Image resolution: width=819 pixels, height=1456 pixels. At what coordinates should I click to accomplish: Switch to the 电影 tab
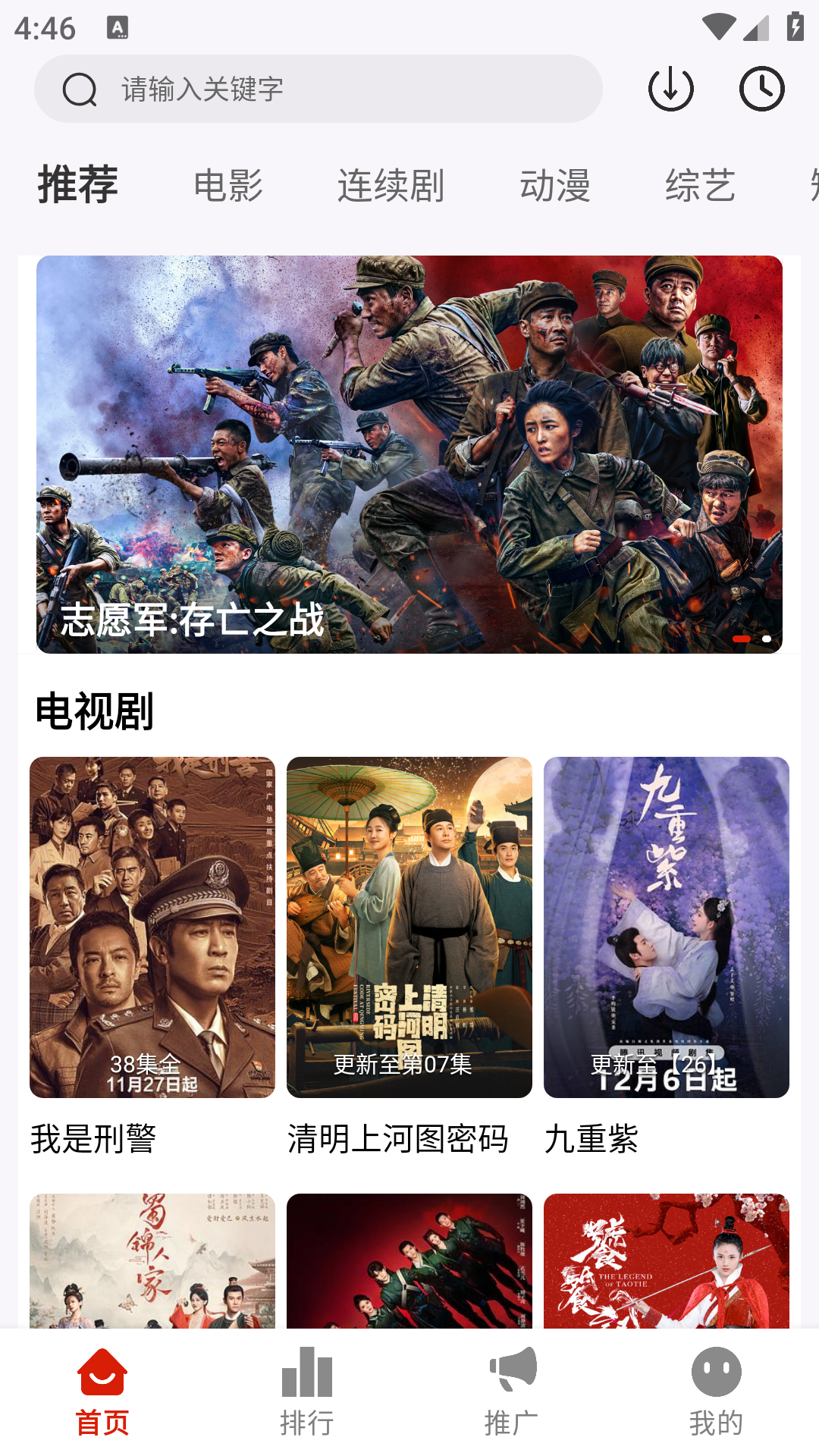coord(228,186)
